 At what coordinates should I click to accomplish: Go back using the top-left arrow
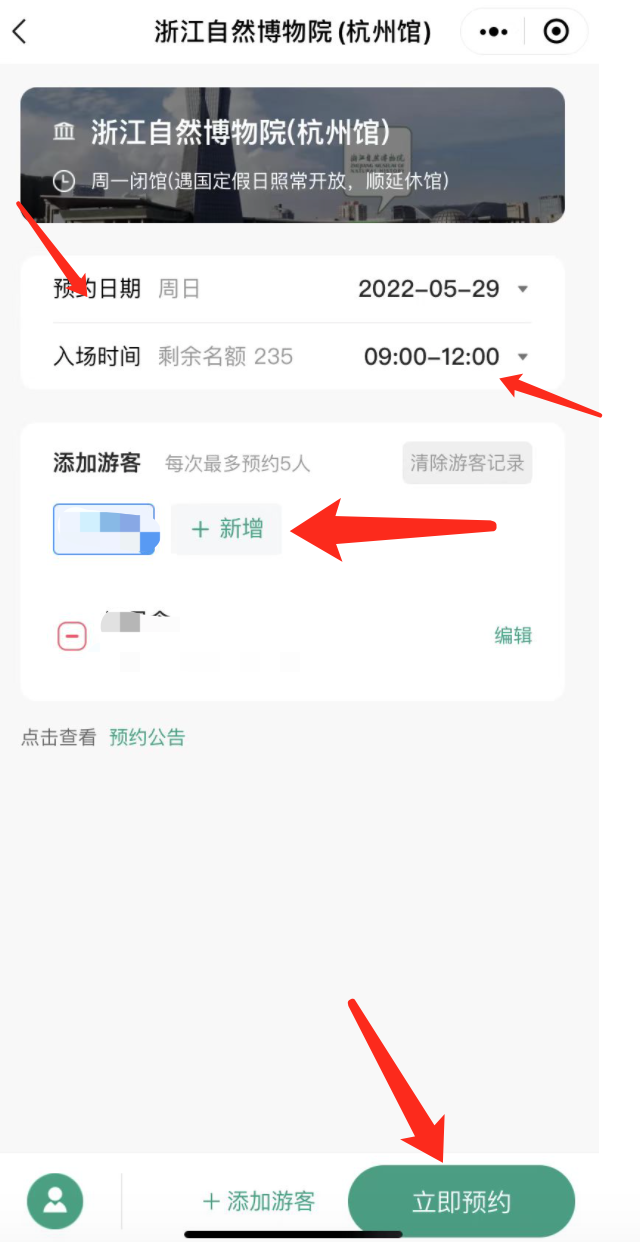pos(20,32)
